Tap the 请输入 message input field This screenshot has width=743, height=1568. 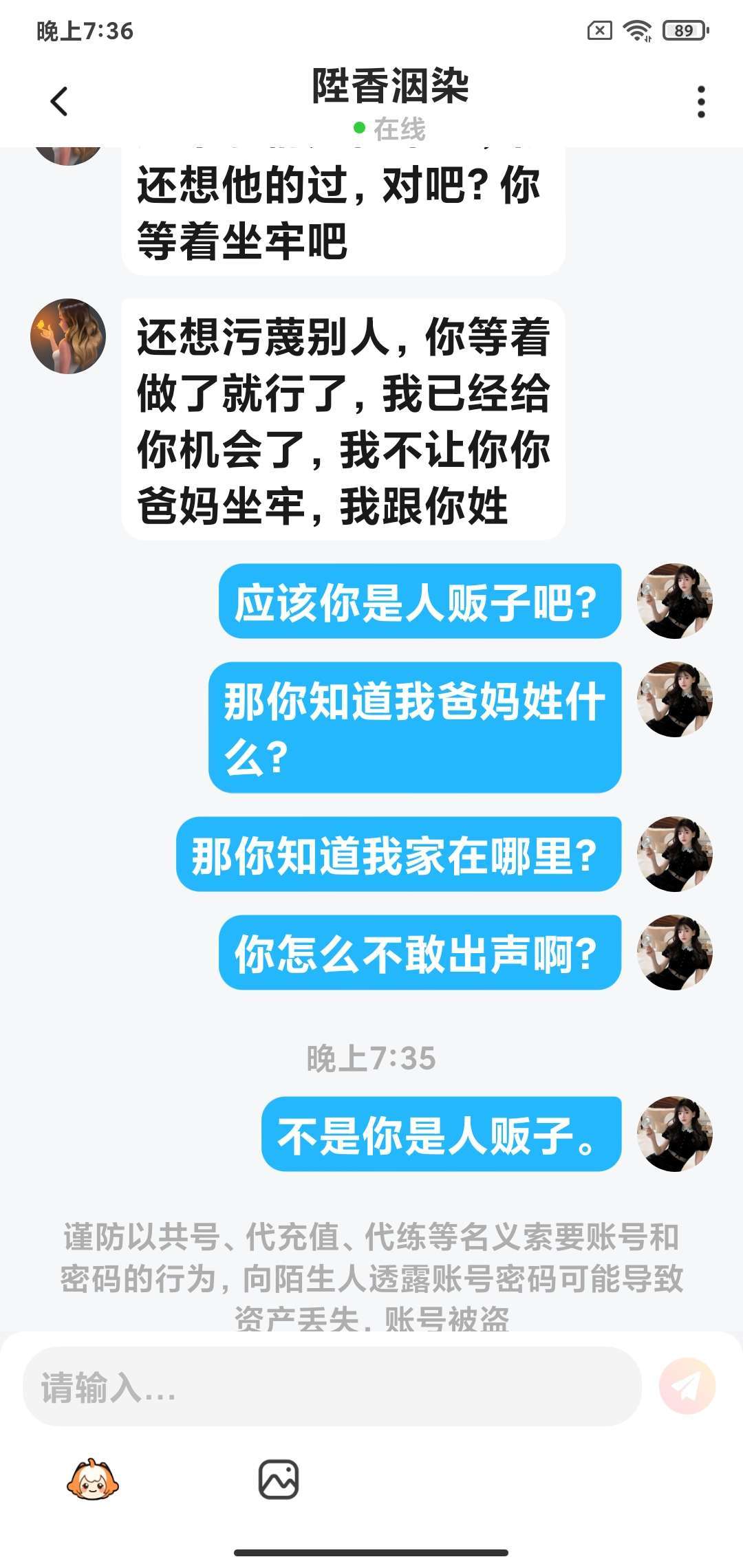coord(332,1386)
